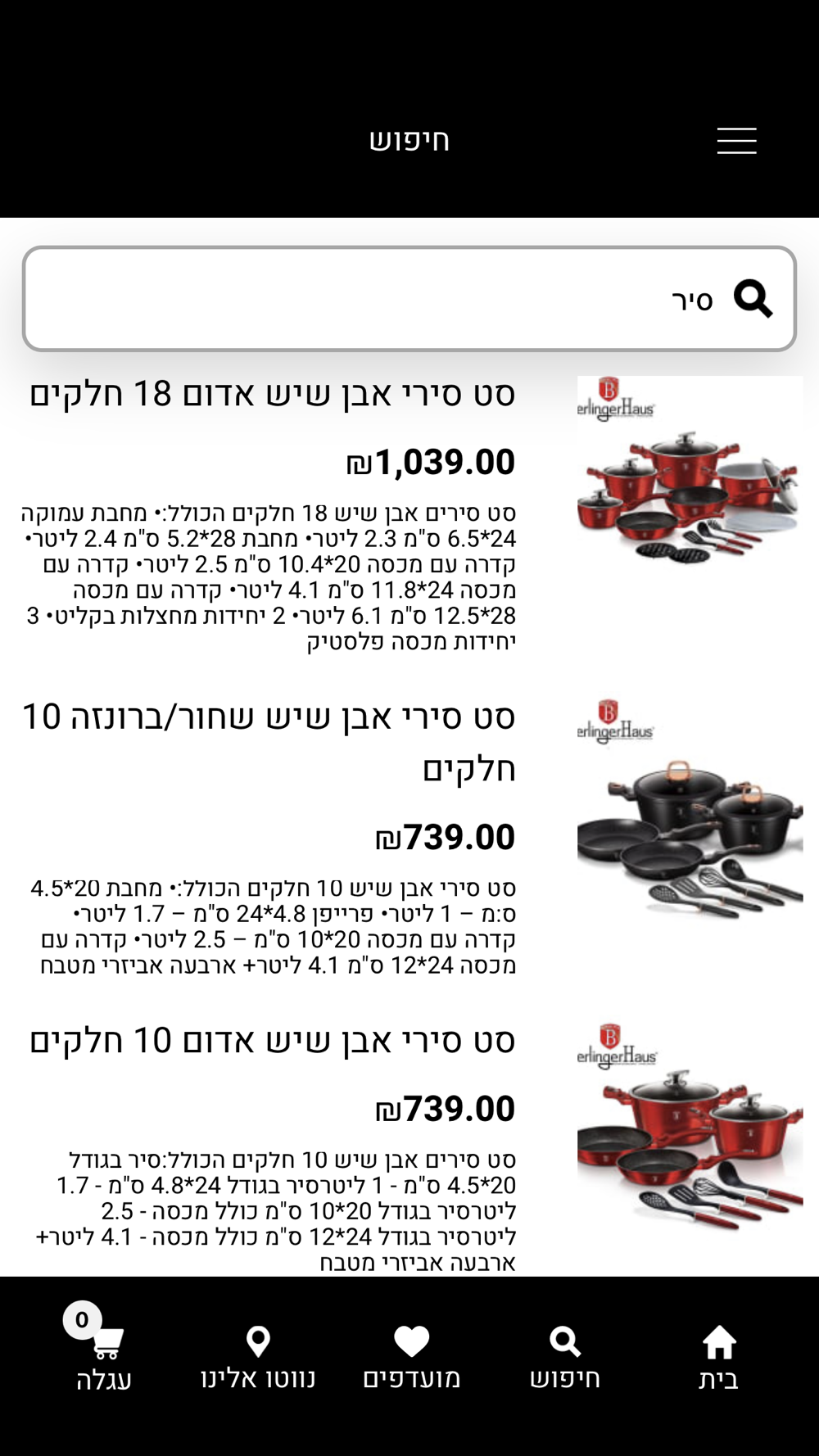Open נווטו אלינו navigation tab
819x1456 pixels.
point(258,1358)
